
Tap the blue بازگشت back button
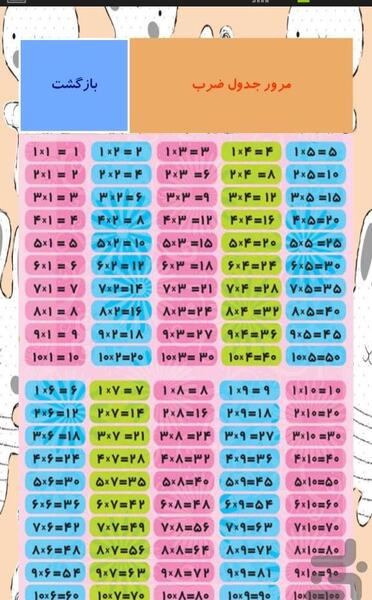pos(74,85)
